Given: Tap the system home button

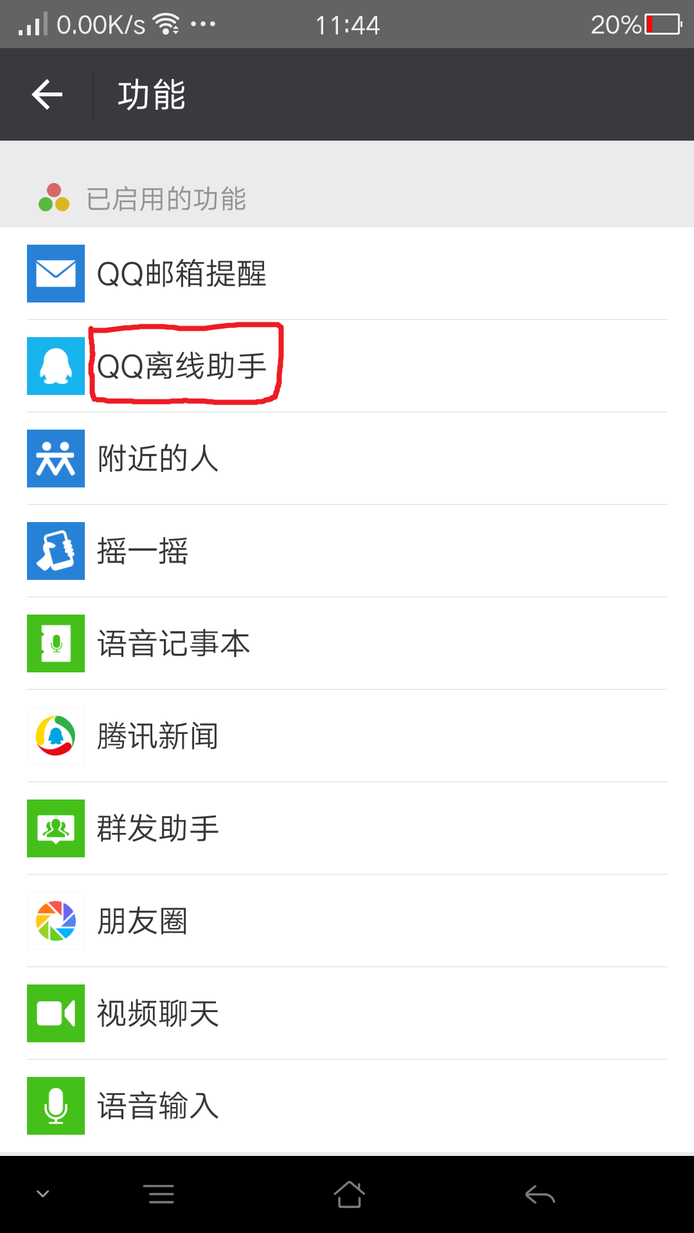Looking at the screenshot, I should click(349, 1194).
